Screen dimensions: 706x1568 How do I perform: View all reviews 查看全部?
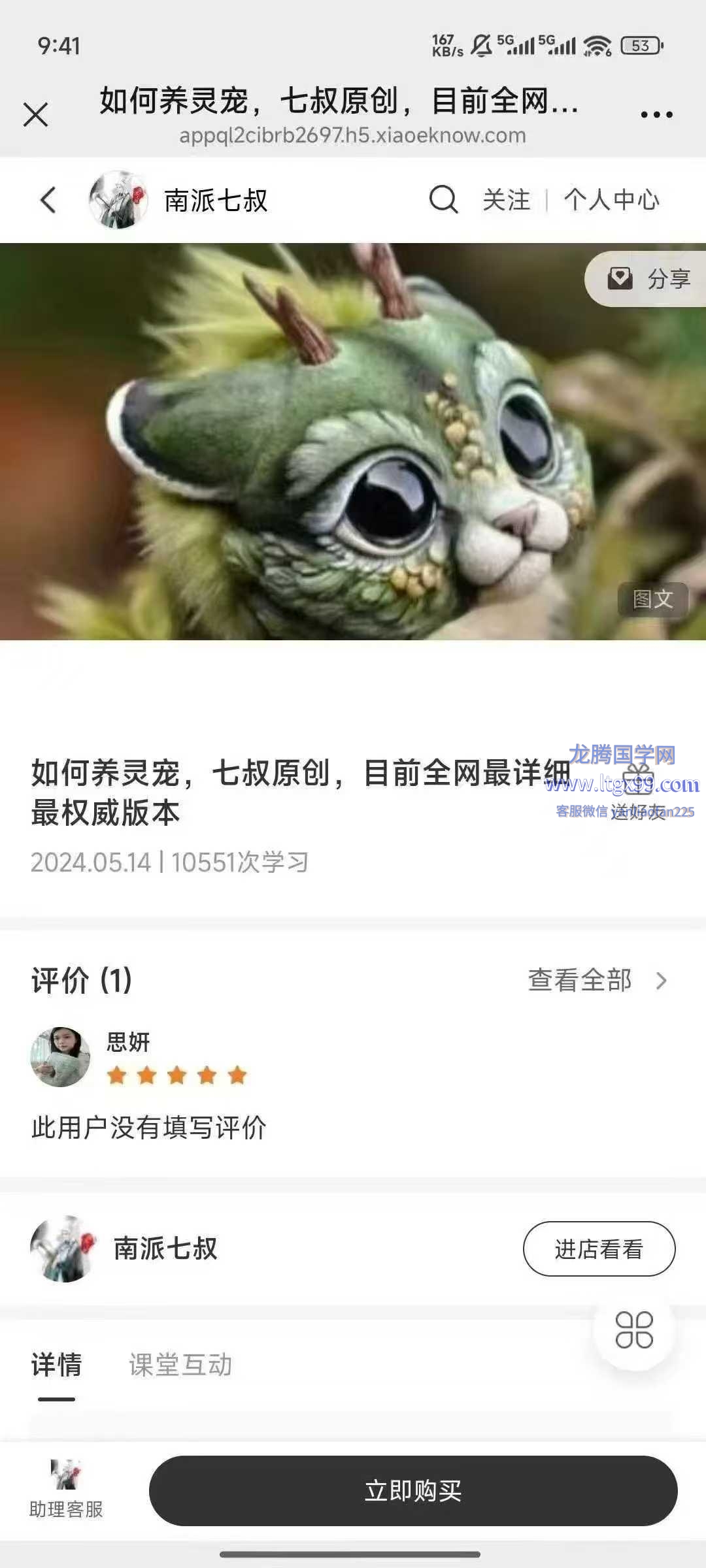point(596,980)
